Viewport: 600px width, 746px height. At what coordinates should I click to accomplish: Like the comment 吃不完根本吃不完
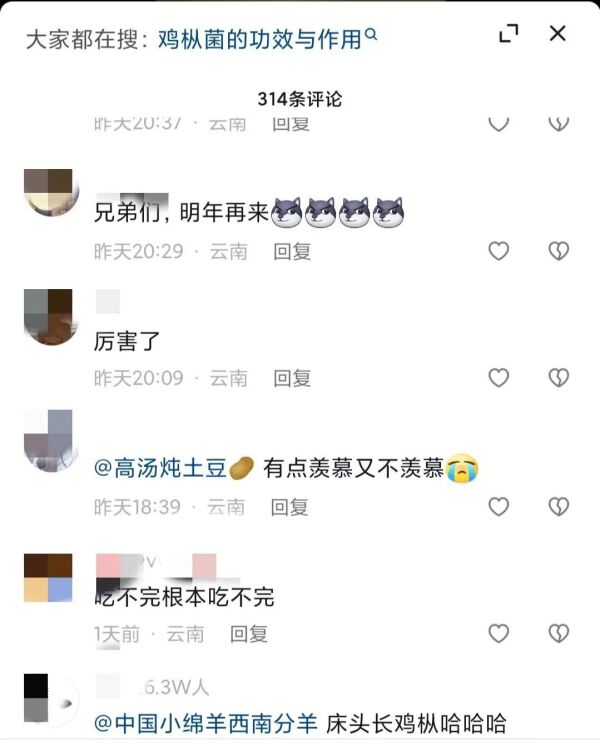(x=498, y=633)
